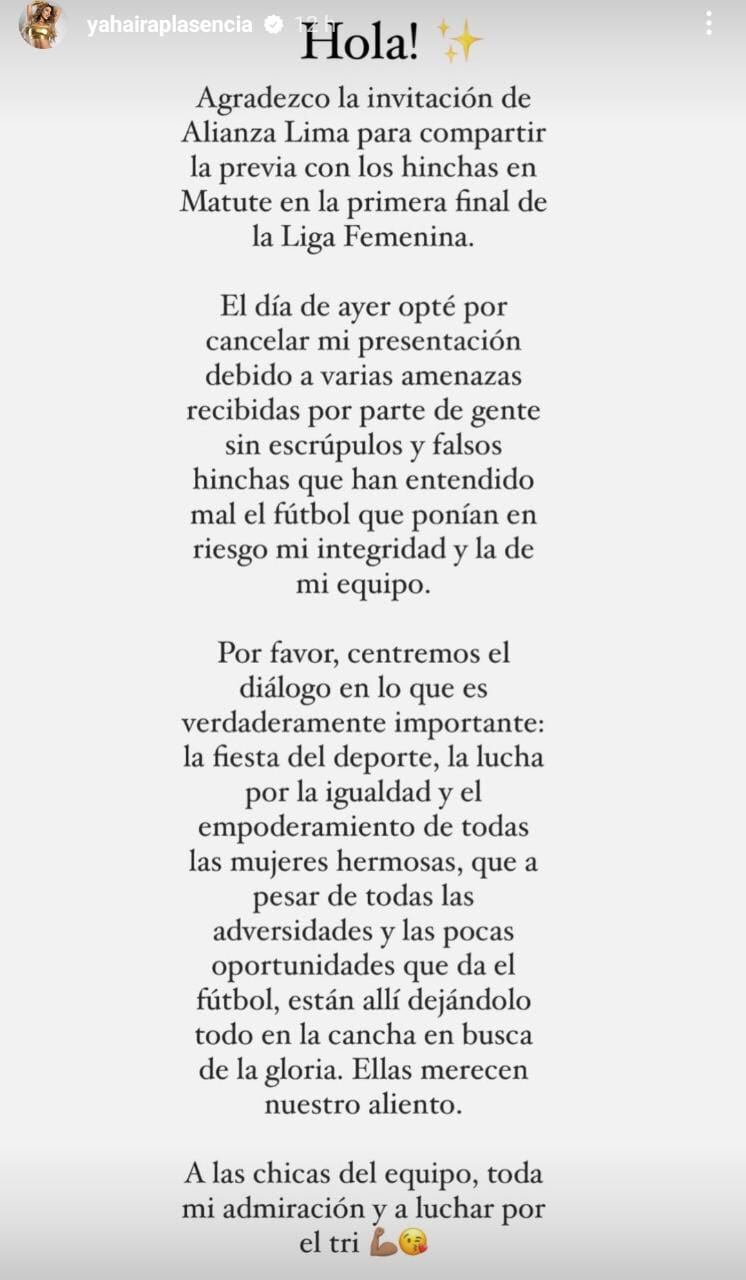The height and width of the screenshot is (1280, 746).
Task: Open yahairaplasencia's profile picture
Action: [x=41, y=25]
